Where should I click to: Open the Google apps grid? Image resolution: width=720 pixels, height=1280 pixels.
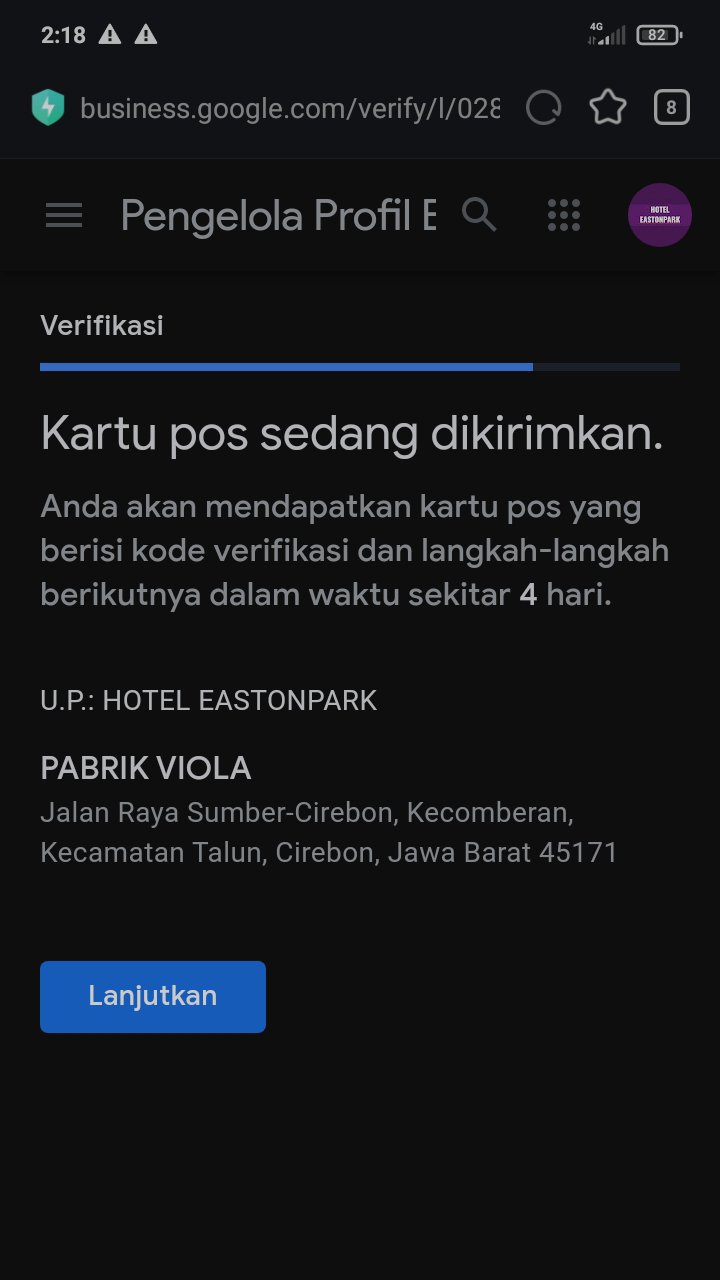coord(564,215)
